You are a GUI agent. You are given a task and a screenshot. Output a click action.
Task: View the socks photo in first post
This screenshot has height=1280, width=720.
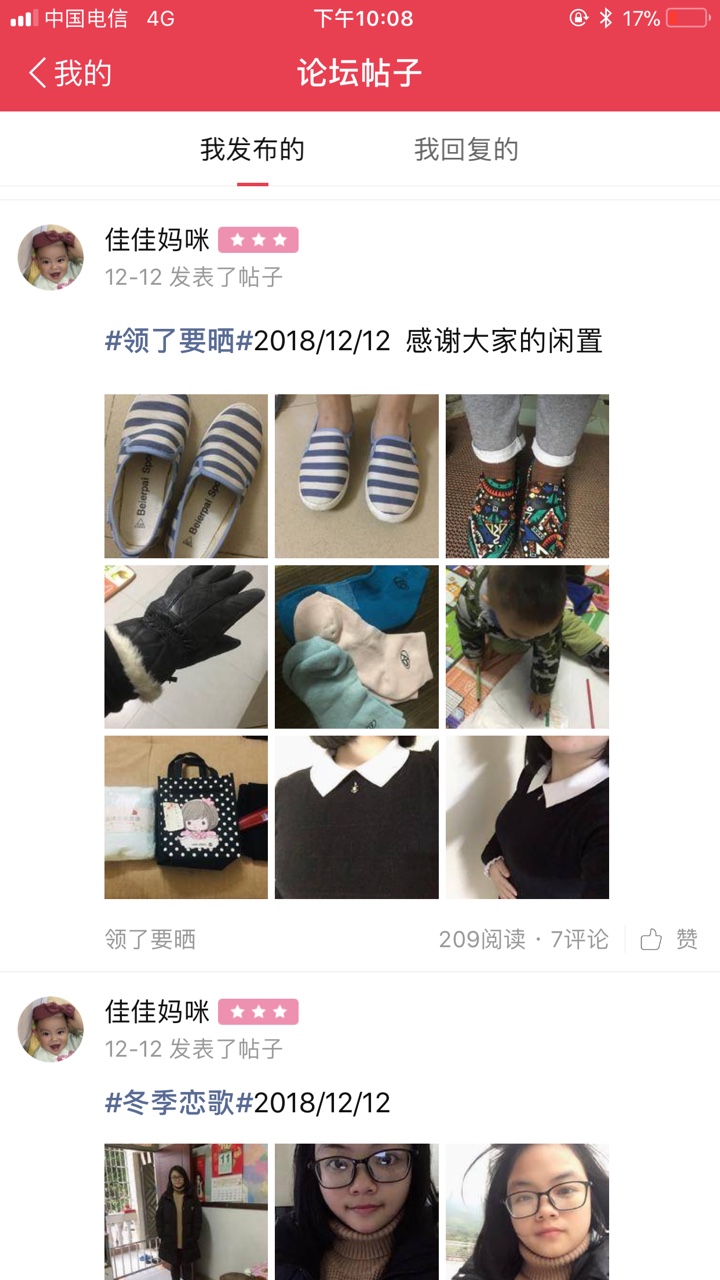[357, 647]
